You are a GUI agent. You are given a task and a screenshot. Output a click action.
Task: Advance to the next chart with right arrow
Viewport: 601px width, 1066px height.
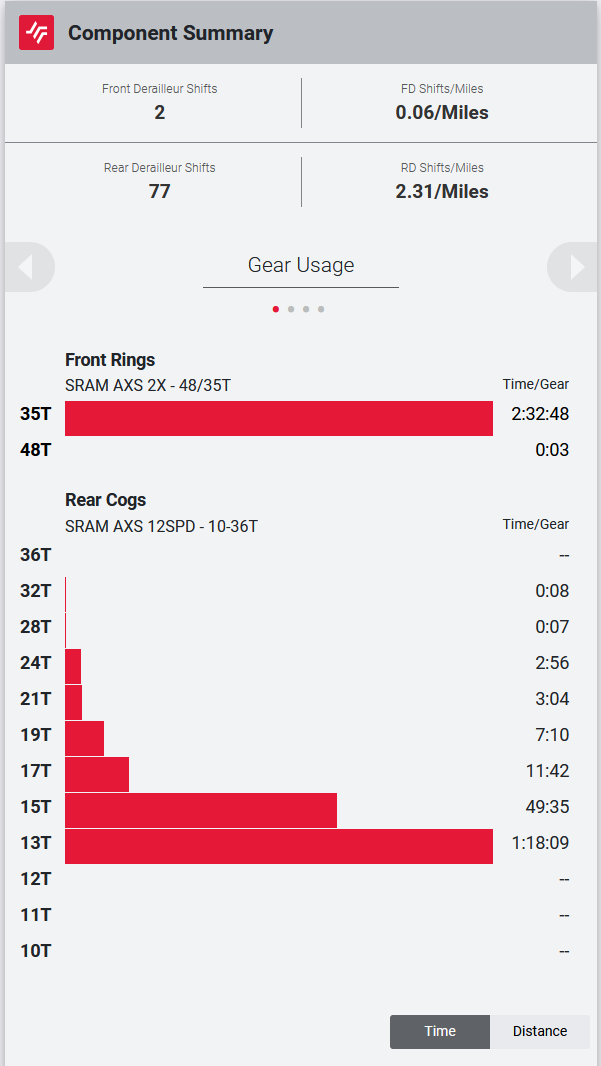pyautogui.click(x=572, y=267)
